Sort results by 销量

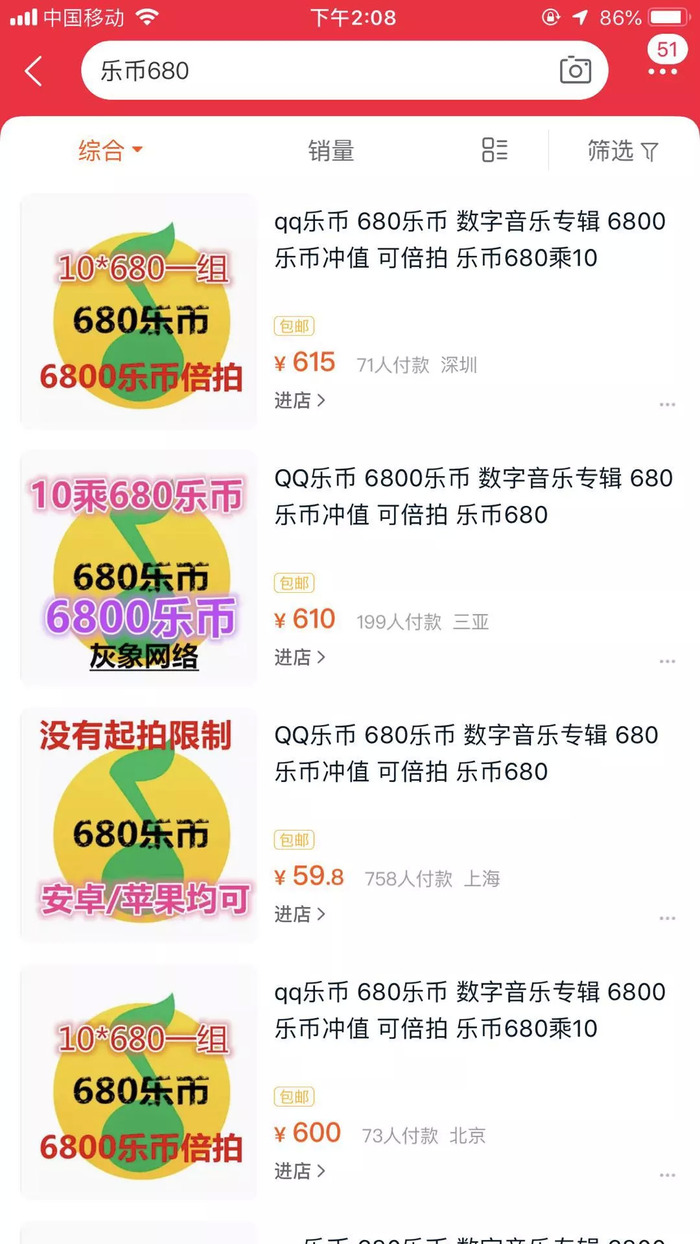tap(331, 151)
